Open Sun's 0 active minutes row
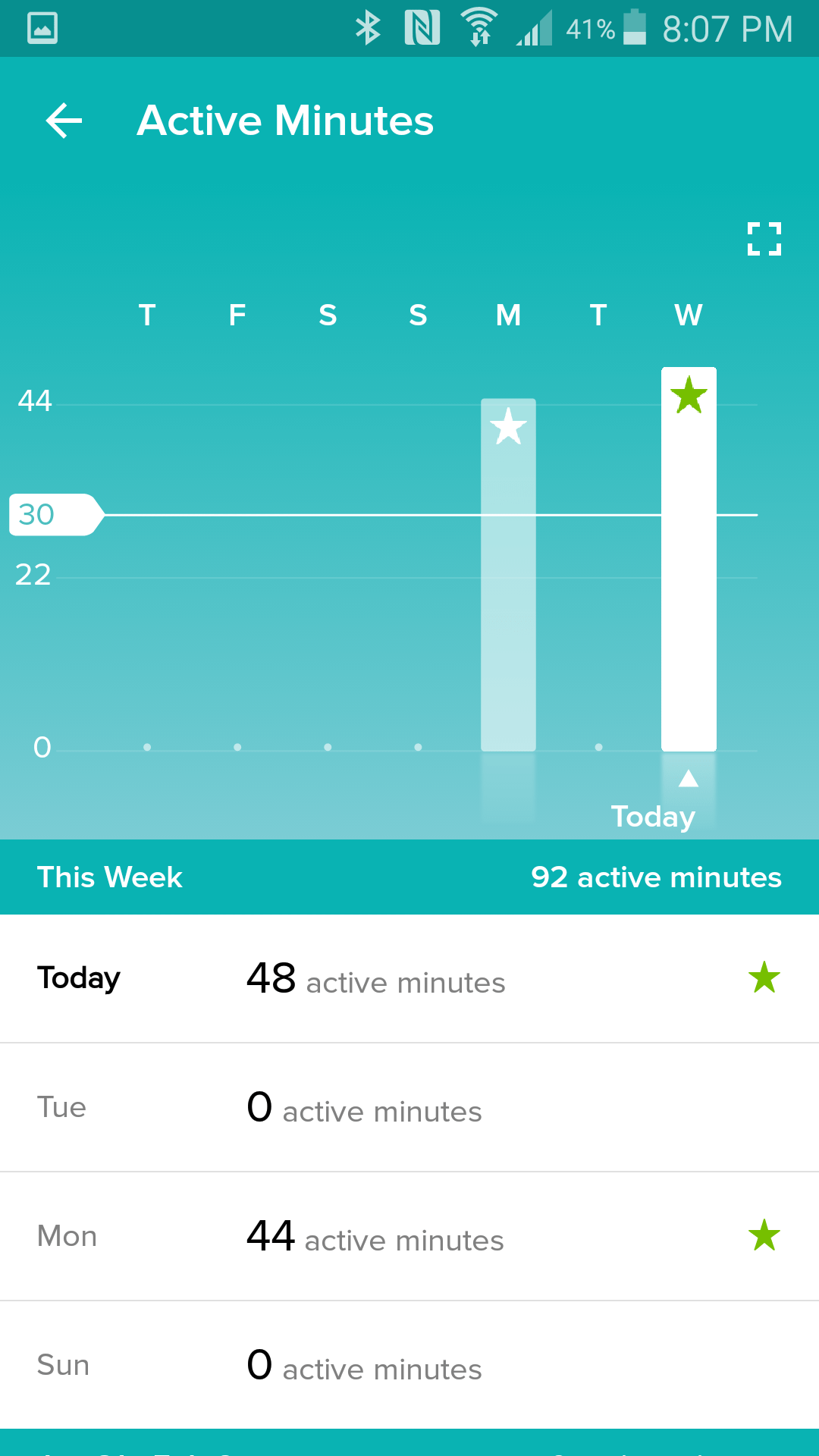 click(x=409, y=1365)
